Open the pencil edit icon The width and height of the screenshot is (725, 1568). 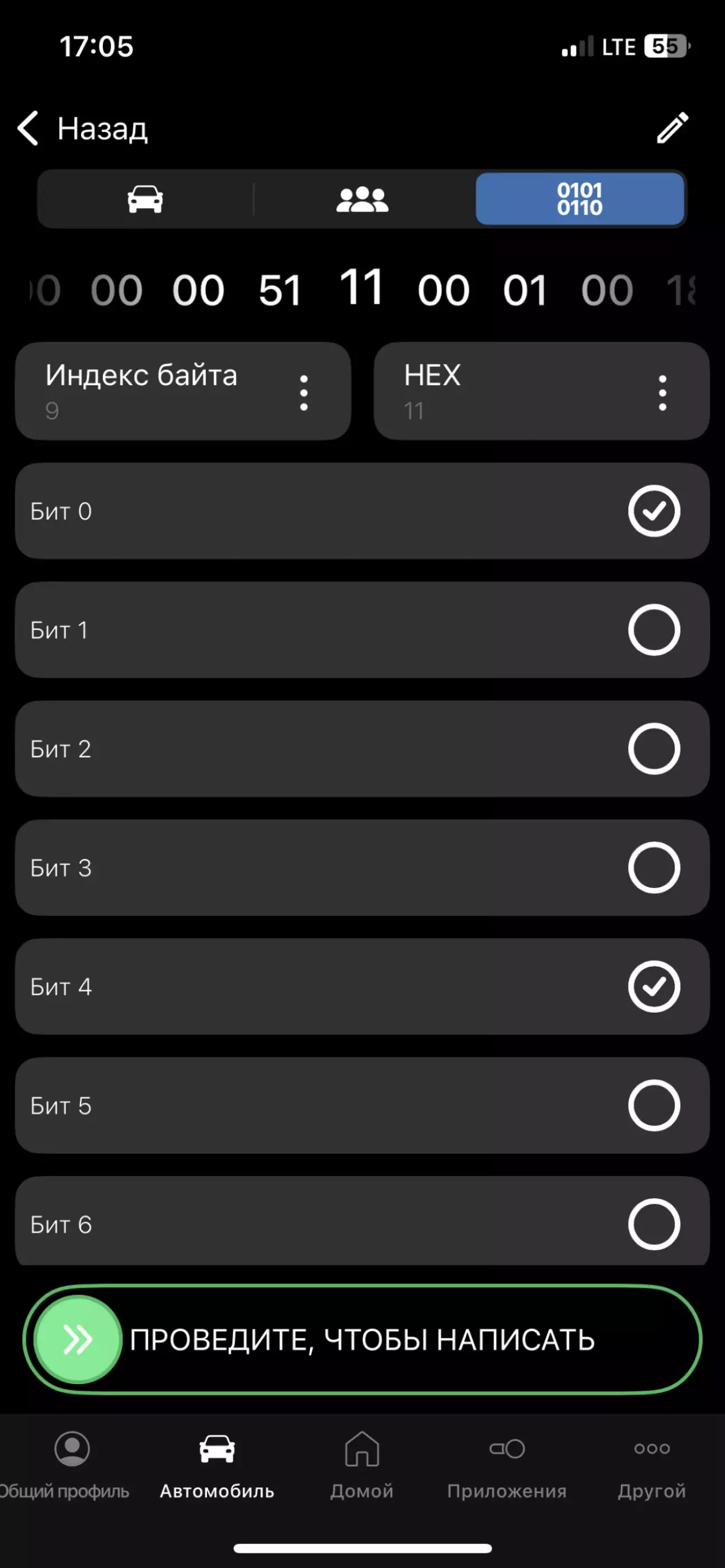click(x=672, y=128)
